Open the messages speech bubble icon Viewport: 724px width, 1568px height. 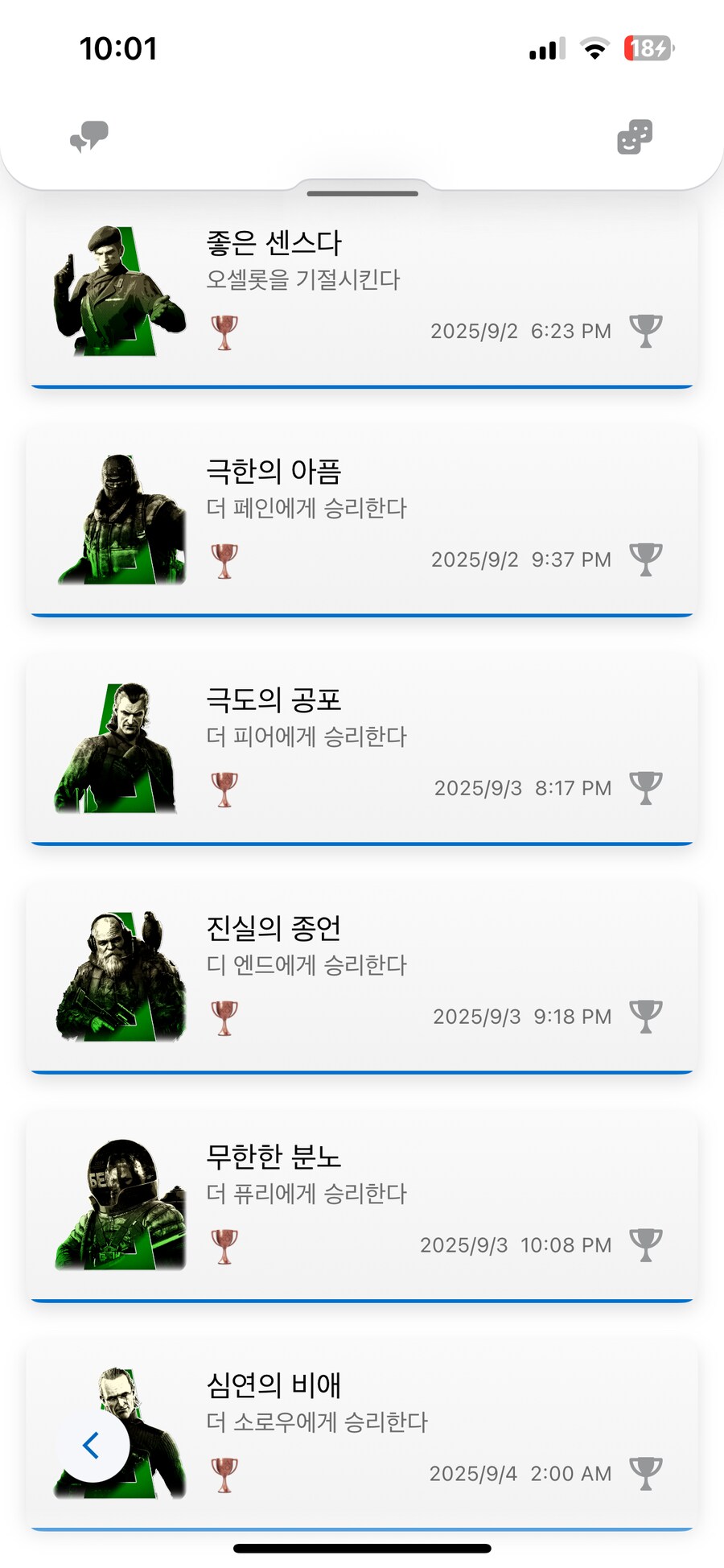(x=88, y=135)
